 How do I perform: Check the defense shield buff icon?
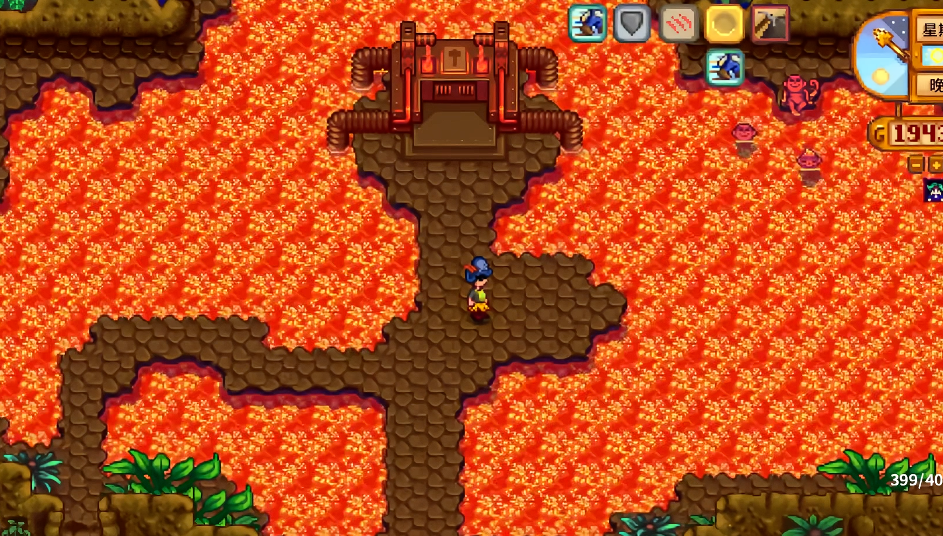tap(632, 23)
